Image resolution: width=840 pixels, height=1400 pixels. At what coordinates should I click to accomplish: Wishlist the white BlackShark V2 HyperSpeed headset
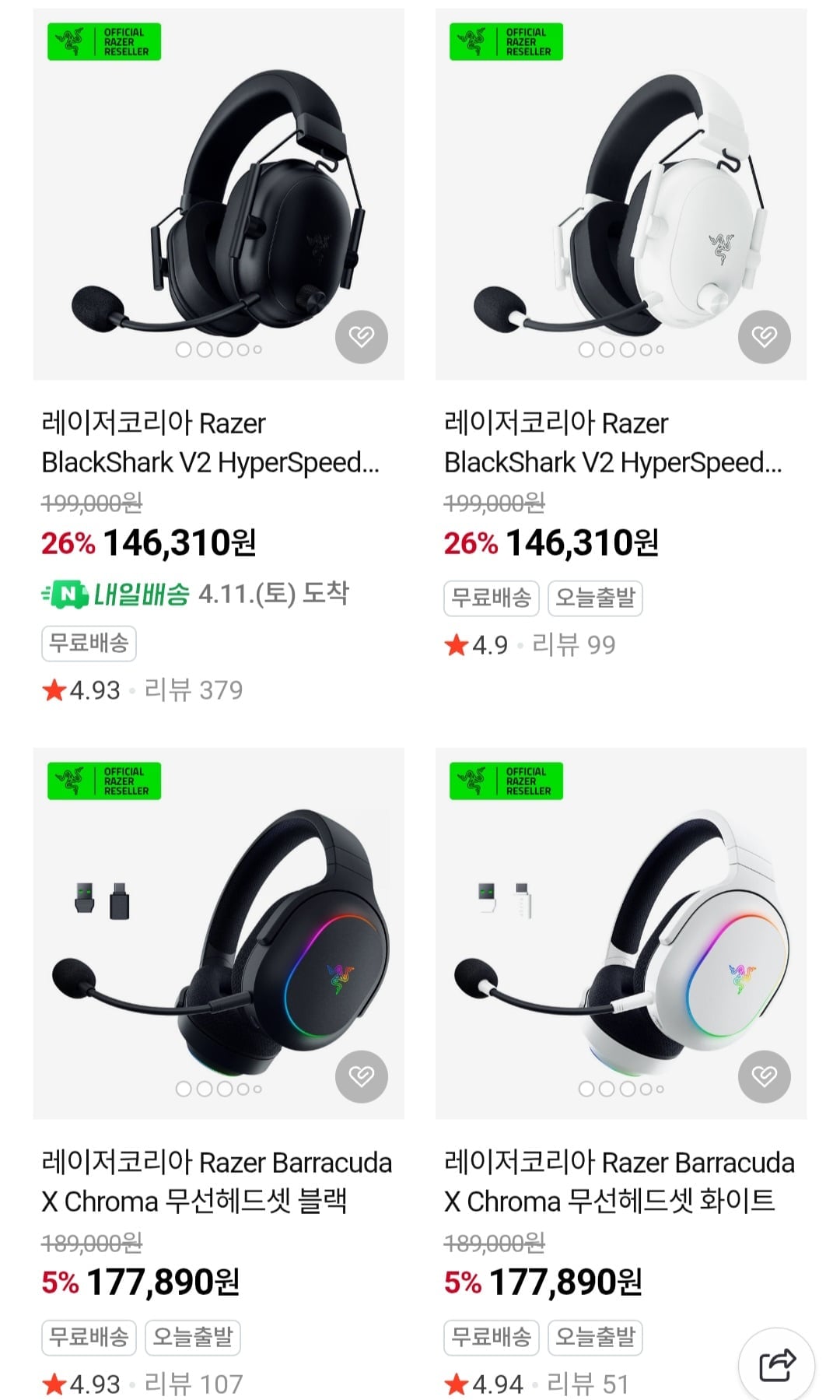(764, 336)
